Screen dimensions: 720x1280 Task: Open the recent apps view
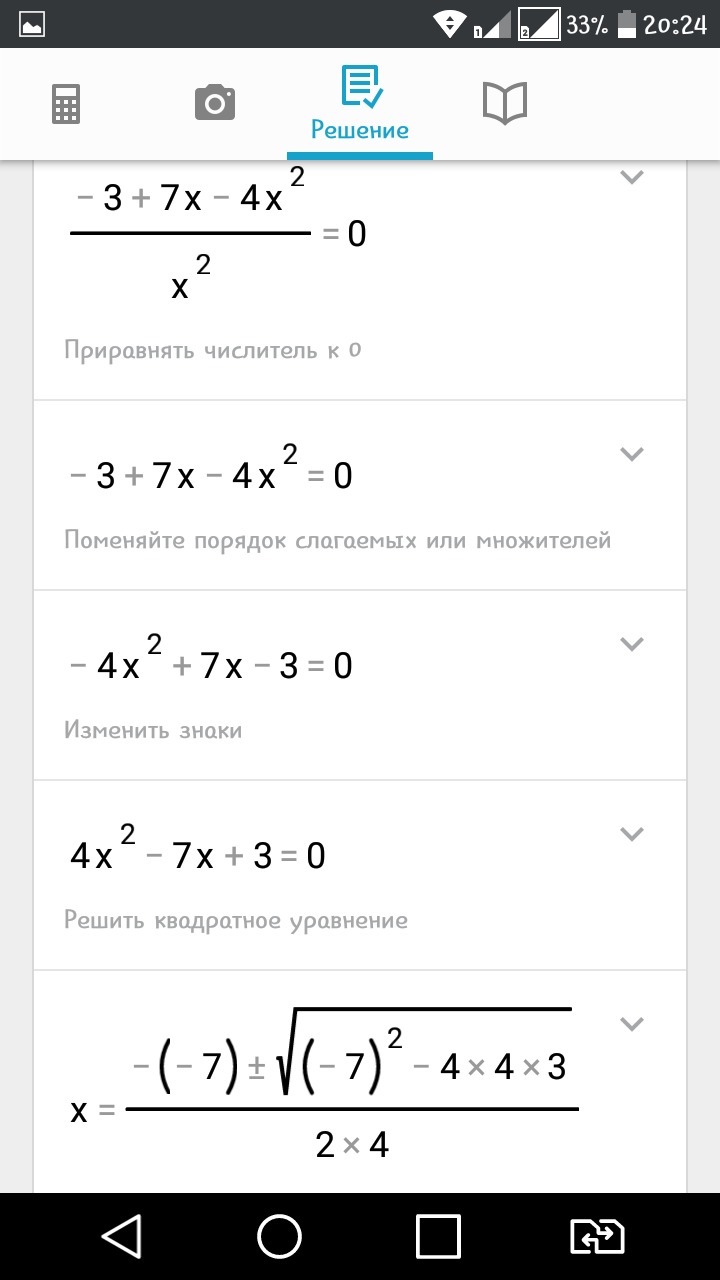click(438, 1237)
